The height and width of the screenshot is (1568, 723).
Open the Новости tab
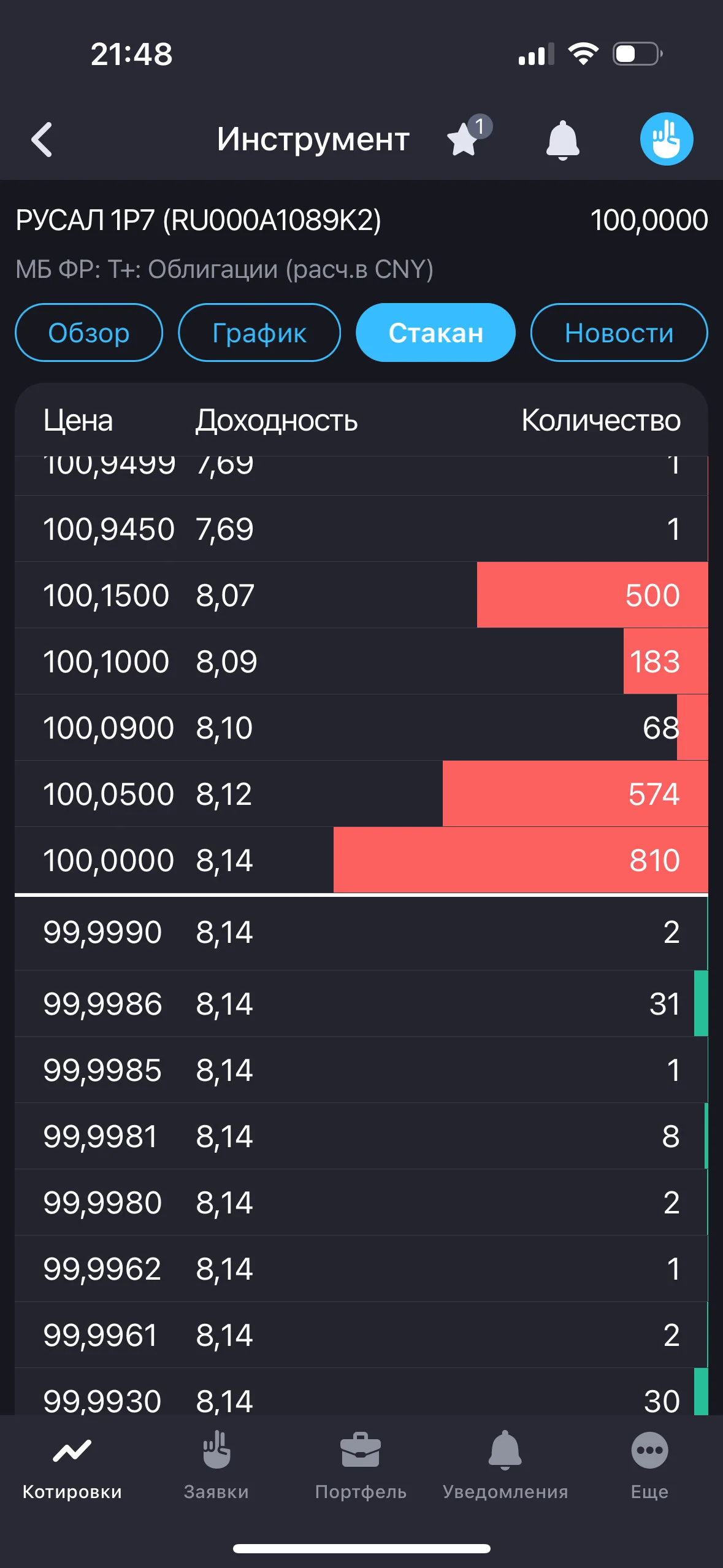click(619, 332)
